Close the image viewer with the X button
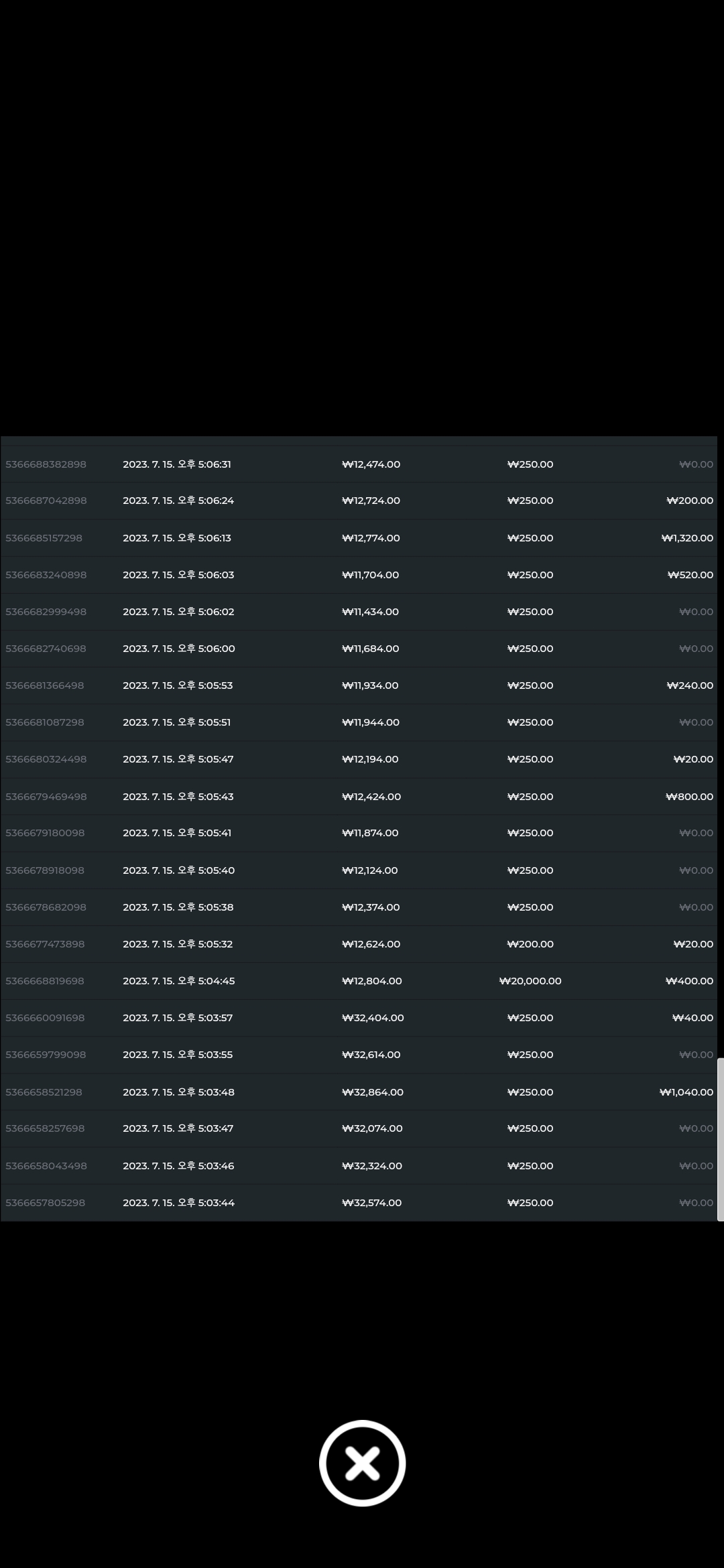The height and width of the screenshot is (1568, 724). pyautogui.click(x=362, y=1463)
